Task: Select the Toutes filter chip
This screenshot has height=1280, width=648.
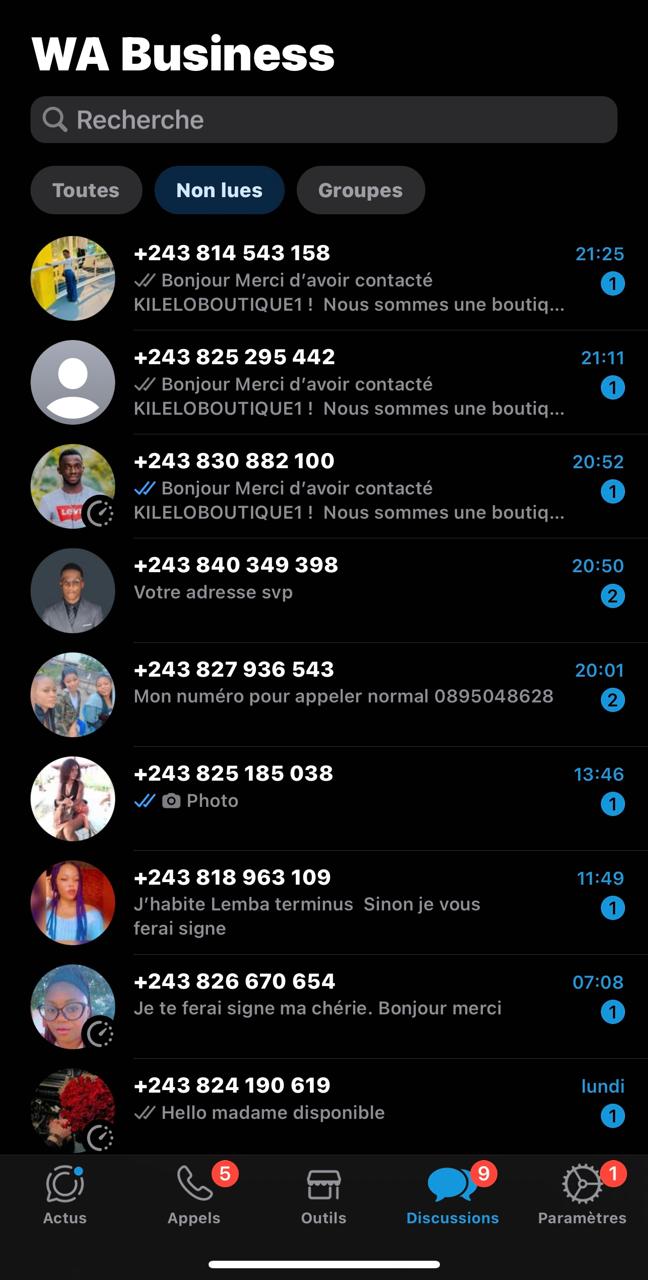Action: 86,190
